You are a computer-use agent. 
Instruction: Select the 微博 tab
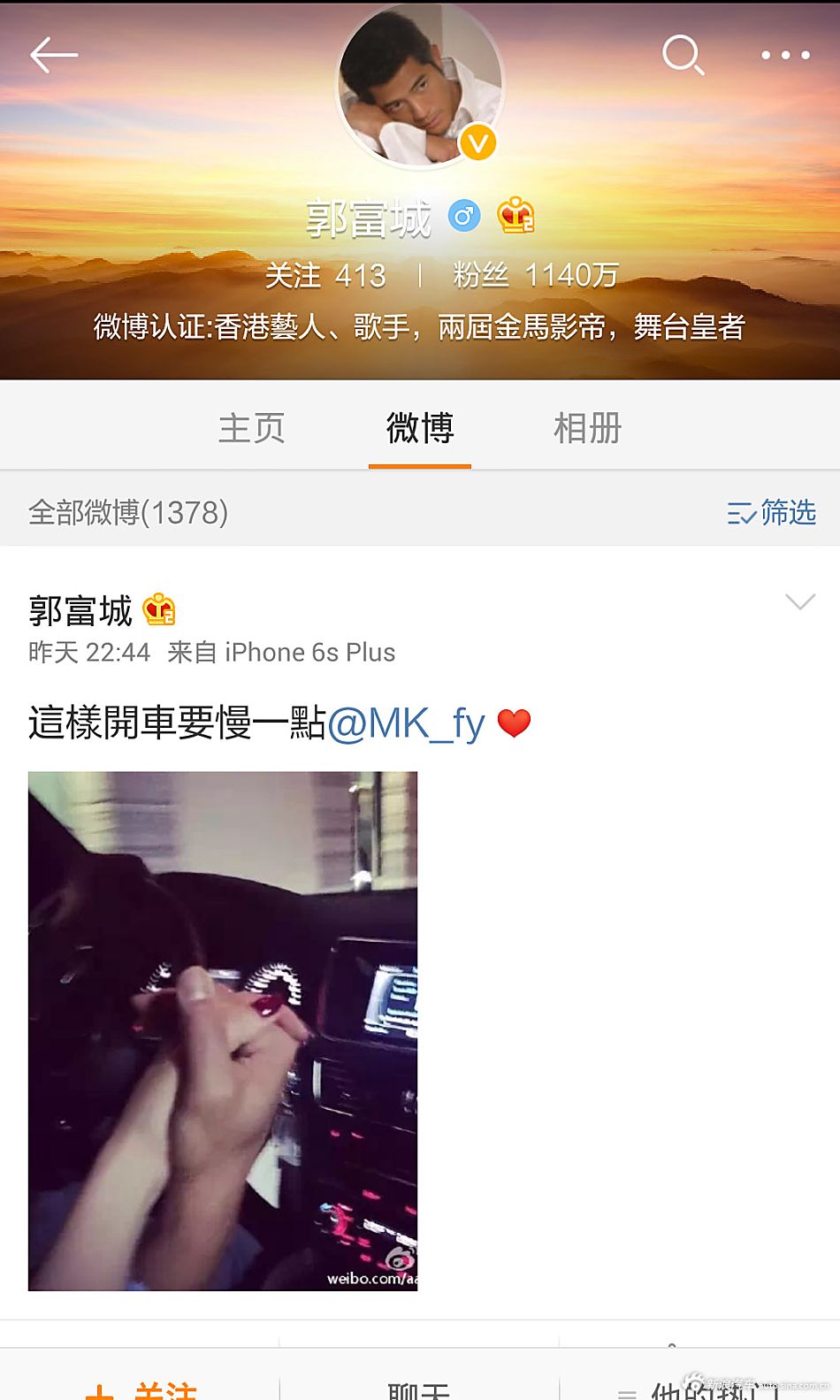[x=420, y=428]
